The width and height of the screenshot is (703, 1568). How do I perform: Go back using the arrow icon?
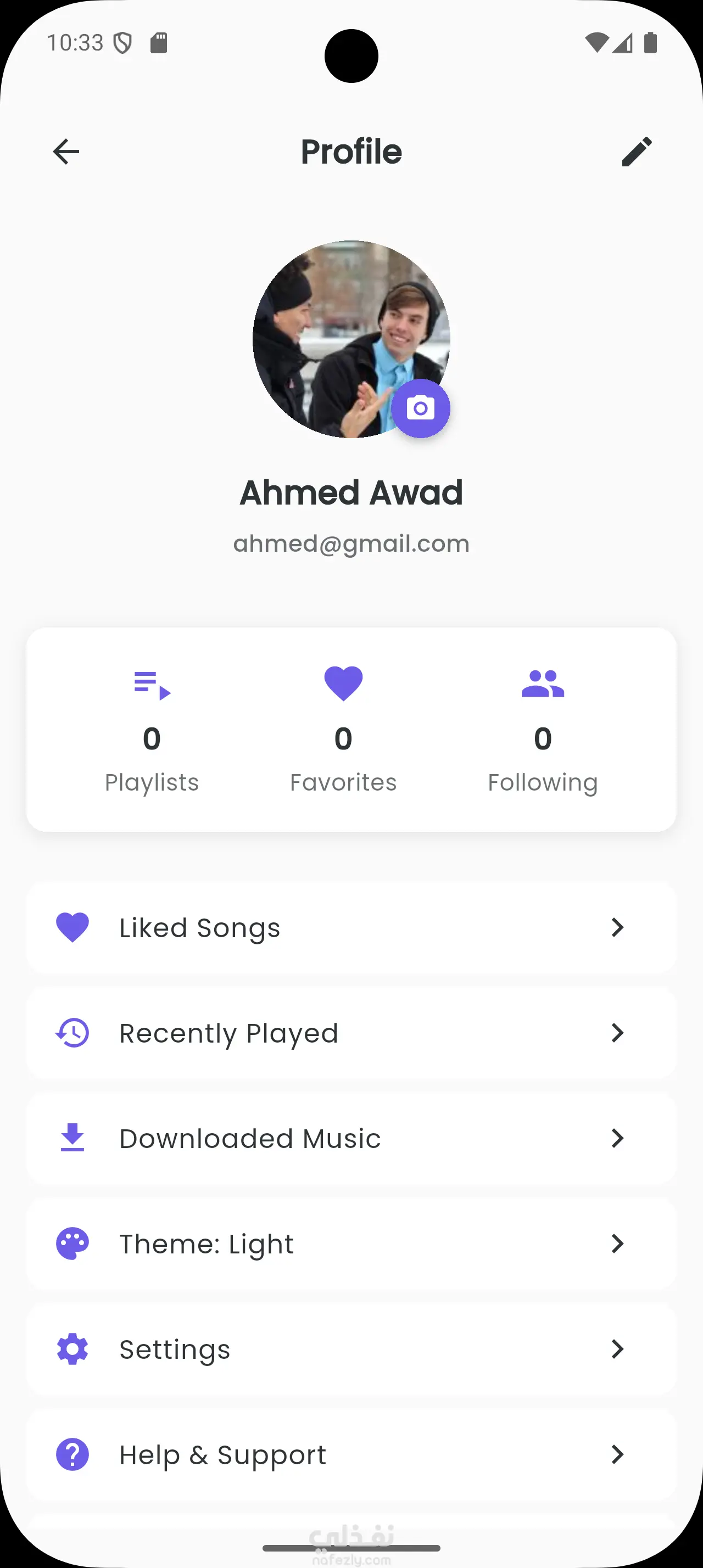tap(66, 152)
